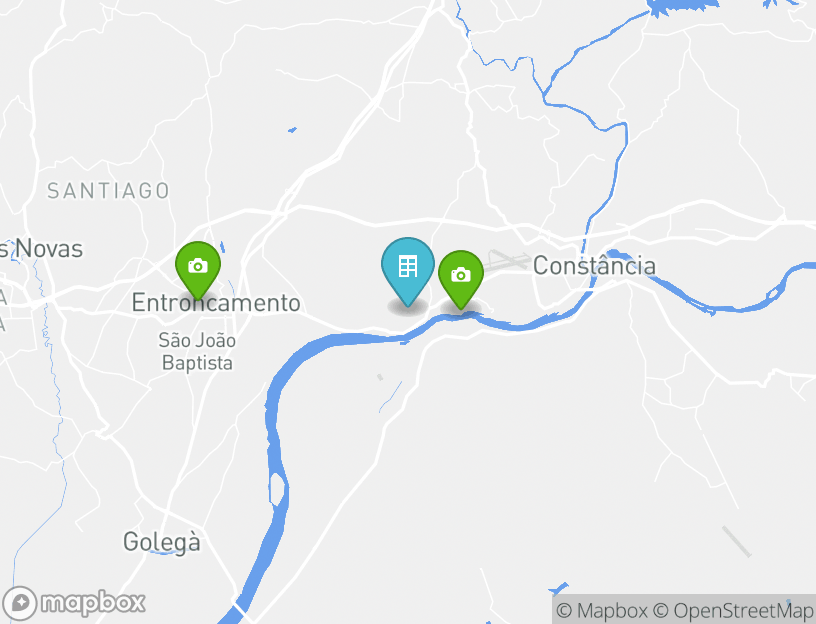The width and height of the screenshot is (816, 624).
Task: Tap the green camera pin beside Constância
Action: pyautogui.click(x=460, y=275)
